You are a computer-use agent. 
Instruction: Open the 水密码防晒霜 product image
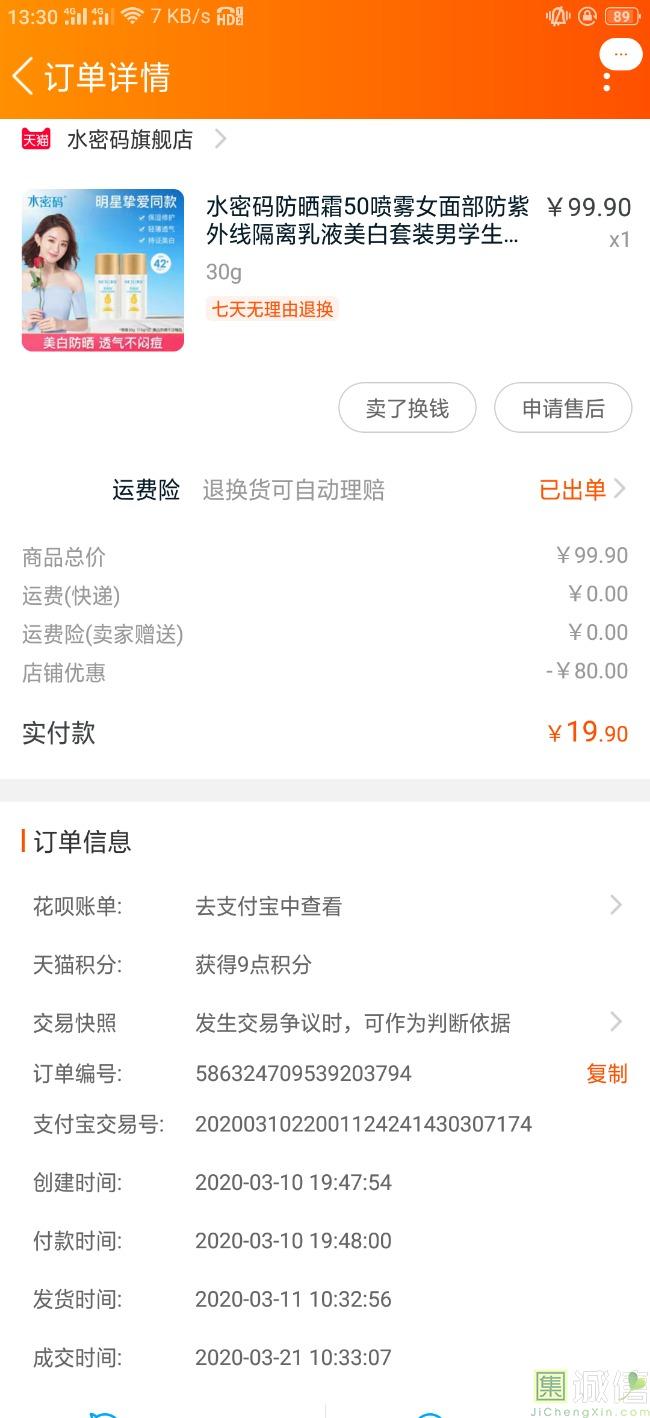click(x=103, y=270)
